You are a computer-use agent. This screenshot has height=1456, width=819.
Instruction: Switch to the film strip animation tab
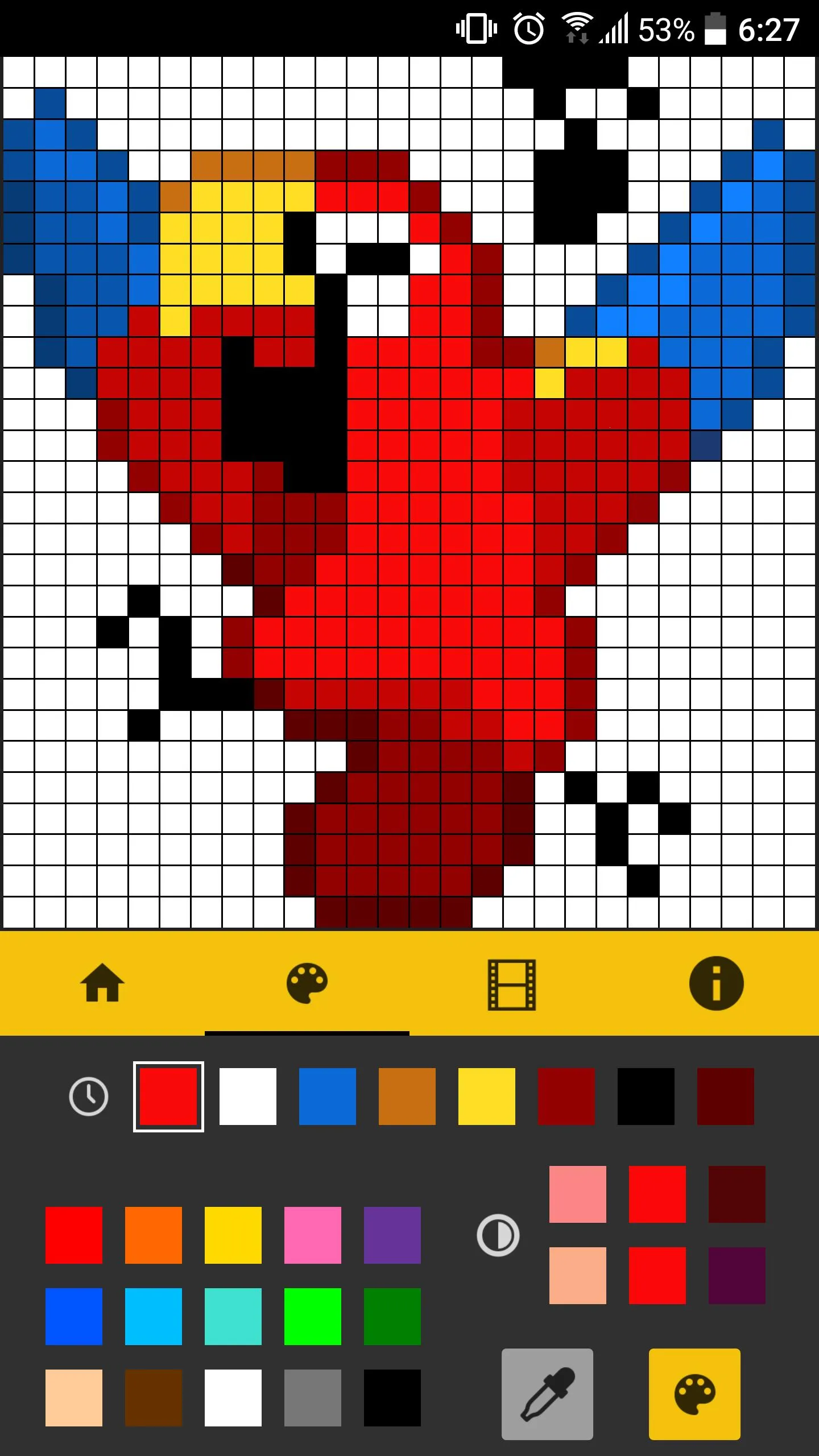click(x=512, y=985)
